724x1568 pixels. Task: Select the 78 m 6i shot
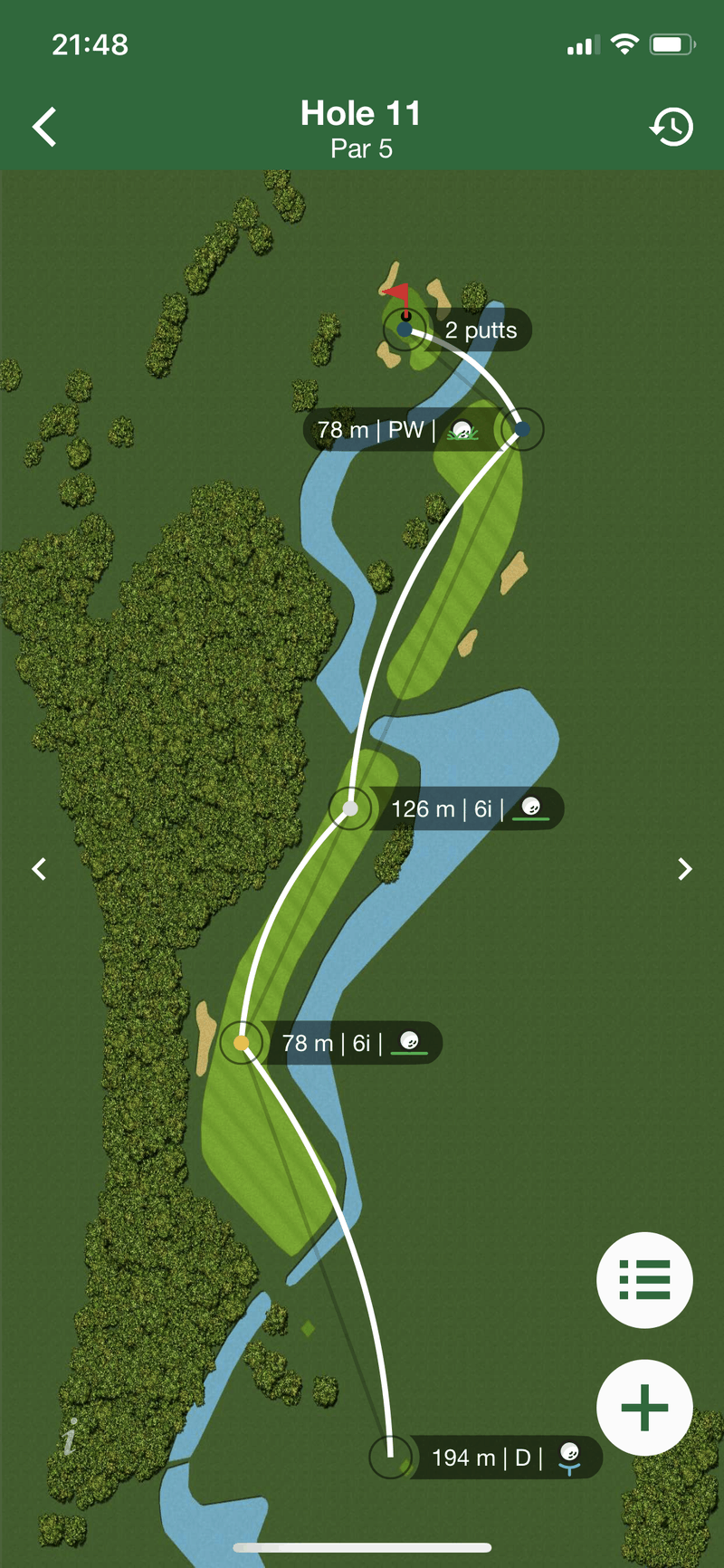click(348, 1043)
